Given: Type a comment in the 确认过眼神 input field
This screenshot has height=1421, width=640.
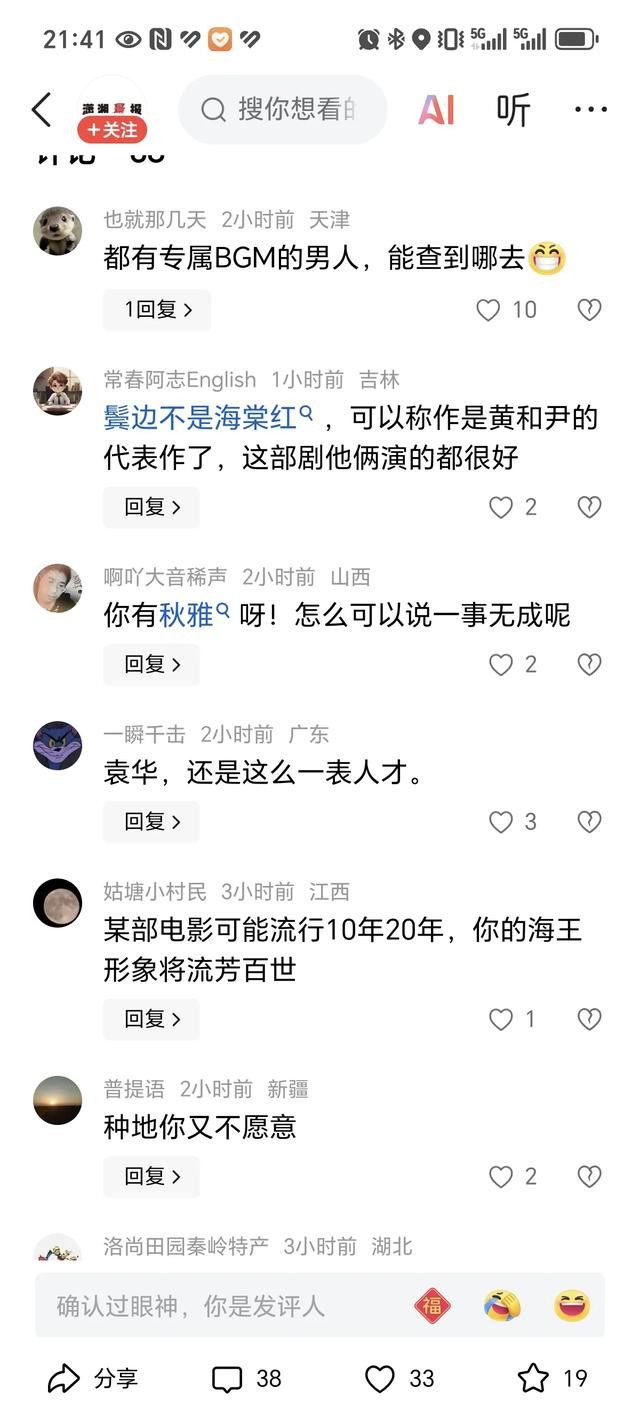Looking at the screenshot, I should tap(220, 1306).
